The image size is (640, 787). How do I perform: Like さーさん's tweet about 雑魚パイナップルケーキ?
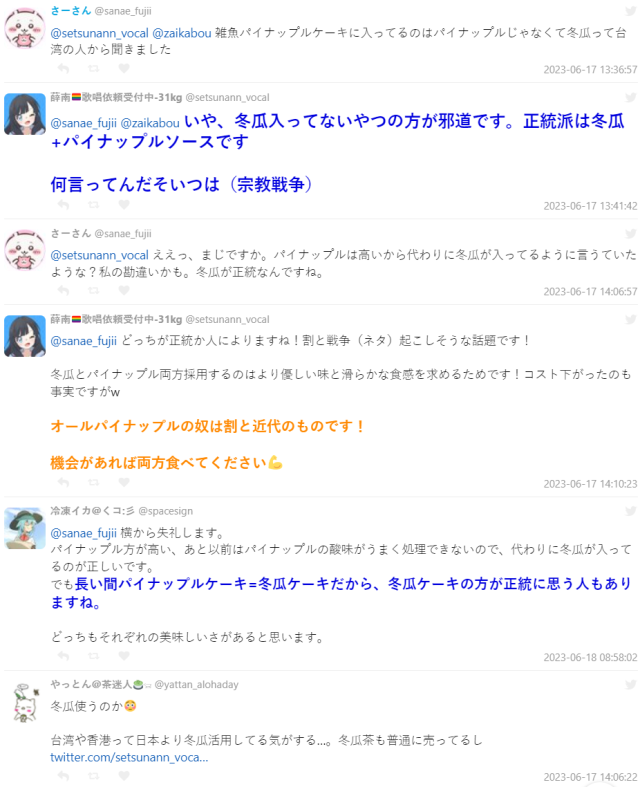[124, 68]
